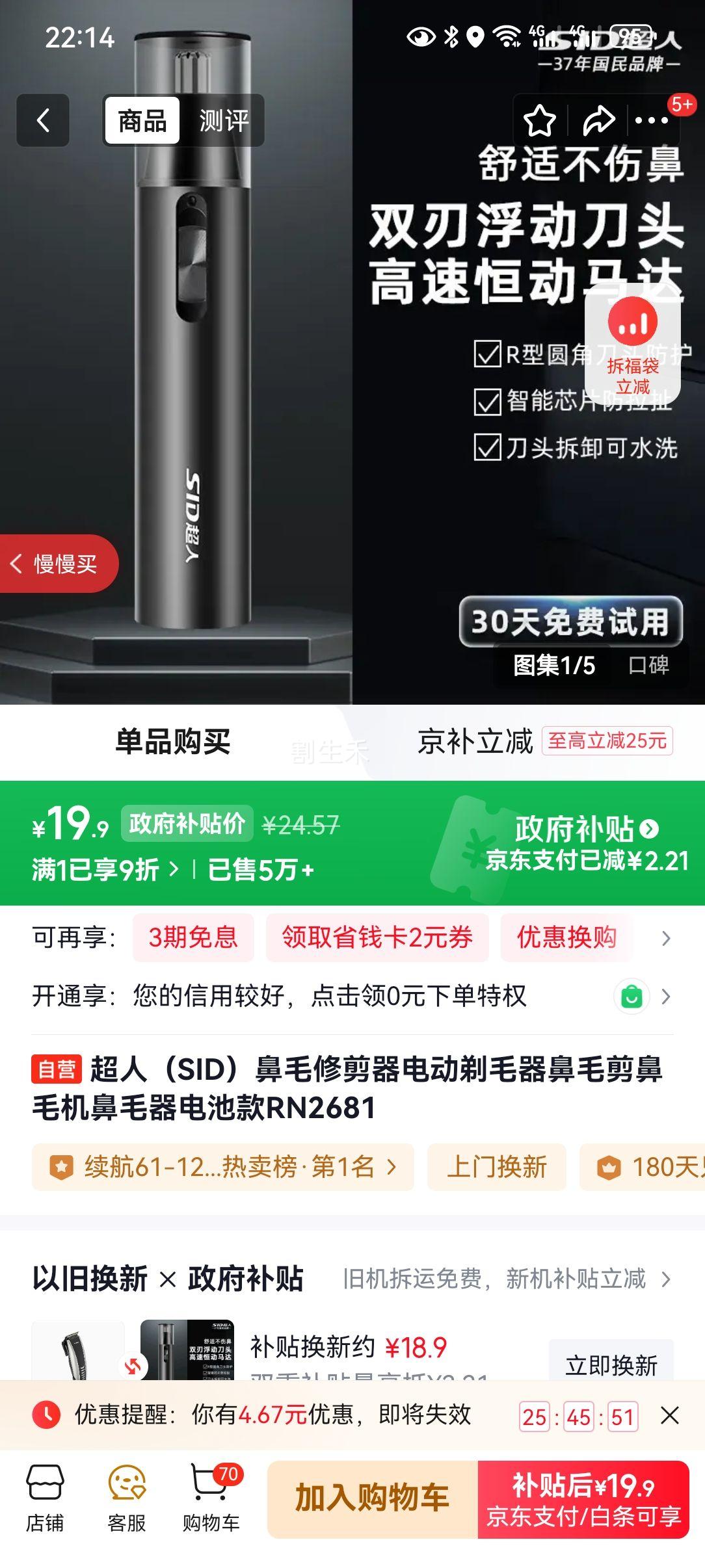The width and height of the screenshot is (705, 1568).
Task: Switch to the 测评 tab
Action: 224,121
